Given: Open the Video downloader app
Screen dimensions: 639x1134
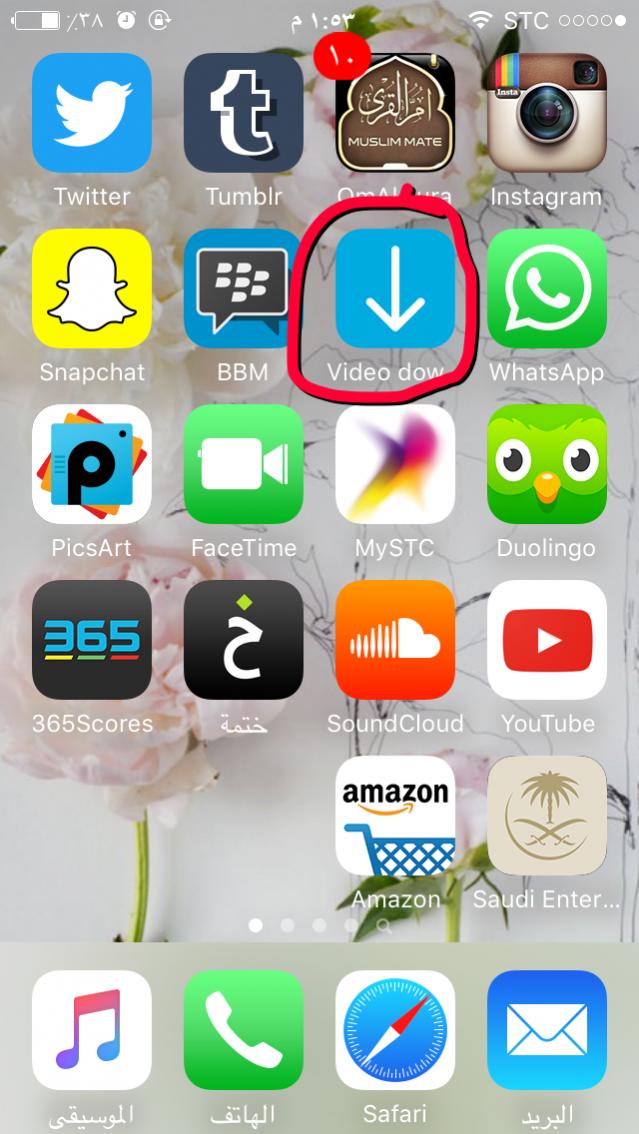Looking at the screenshot, I should [x=395, y=289].
